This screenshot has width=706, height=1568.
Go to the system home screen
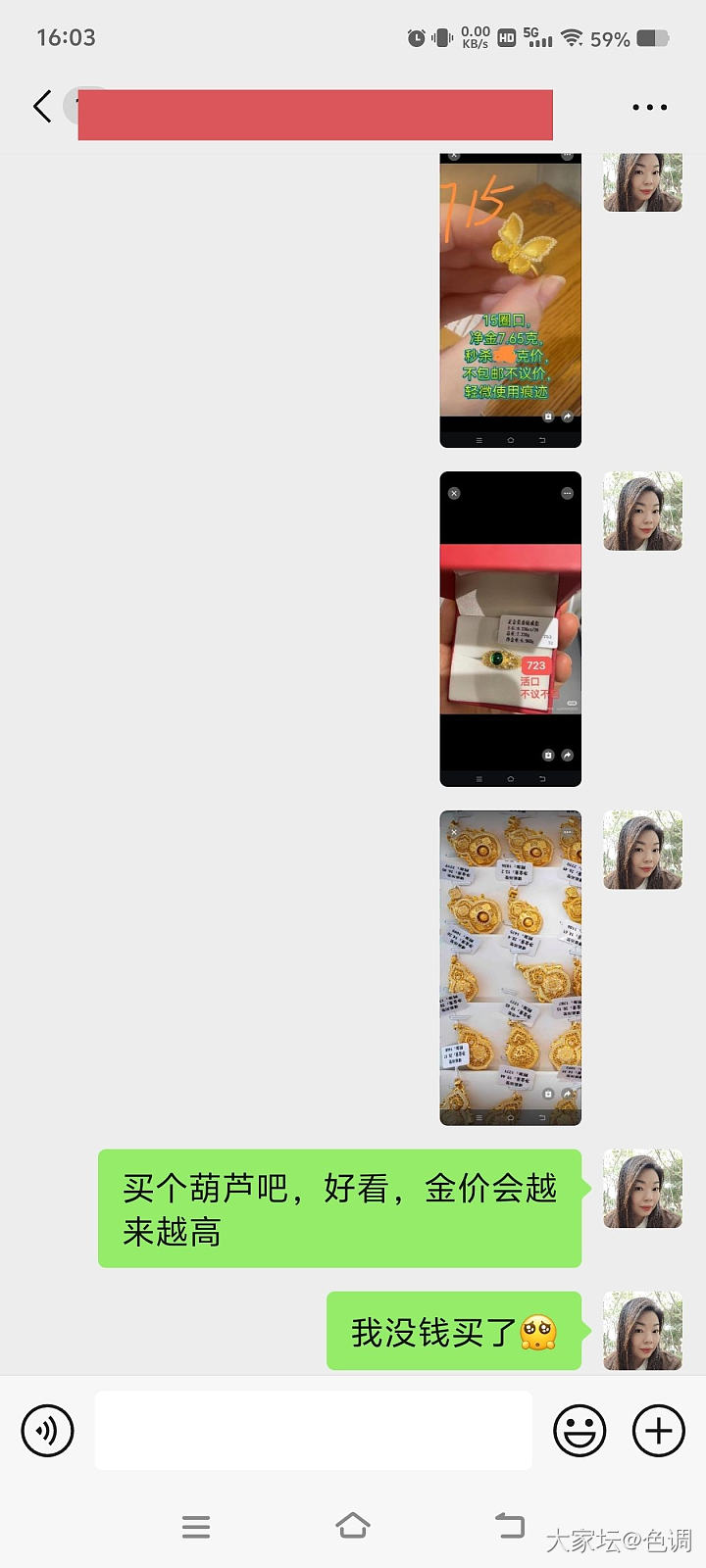coord(353,1526)
